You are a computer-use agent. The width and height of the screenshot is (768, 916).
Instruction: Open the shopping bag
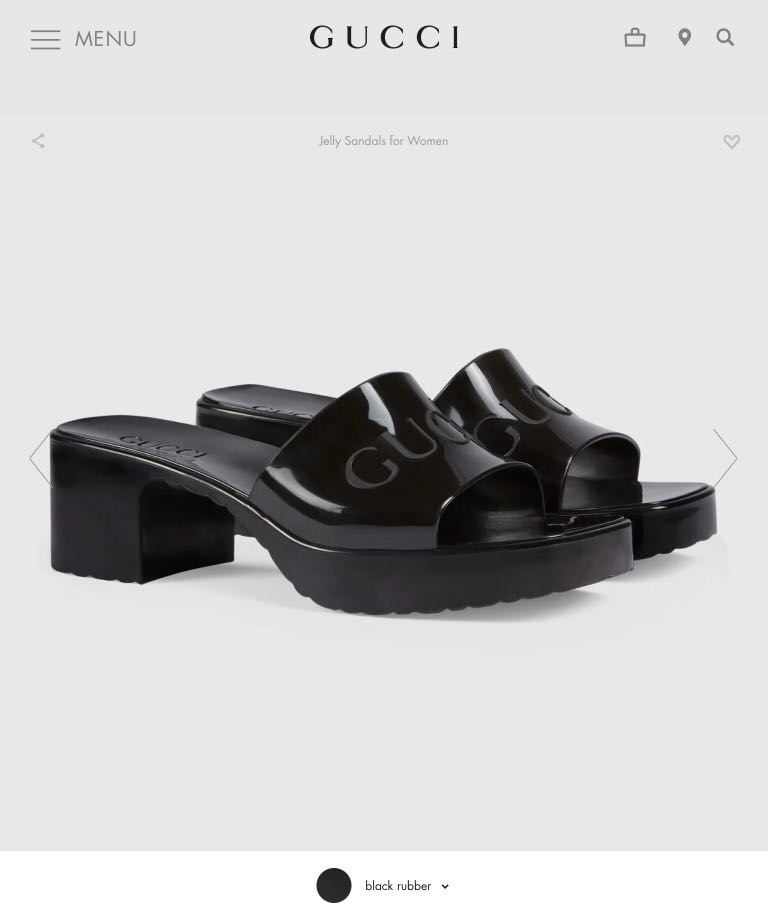635,38
